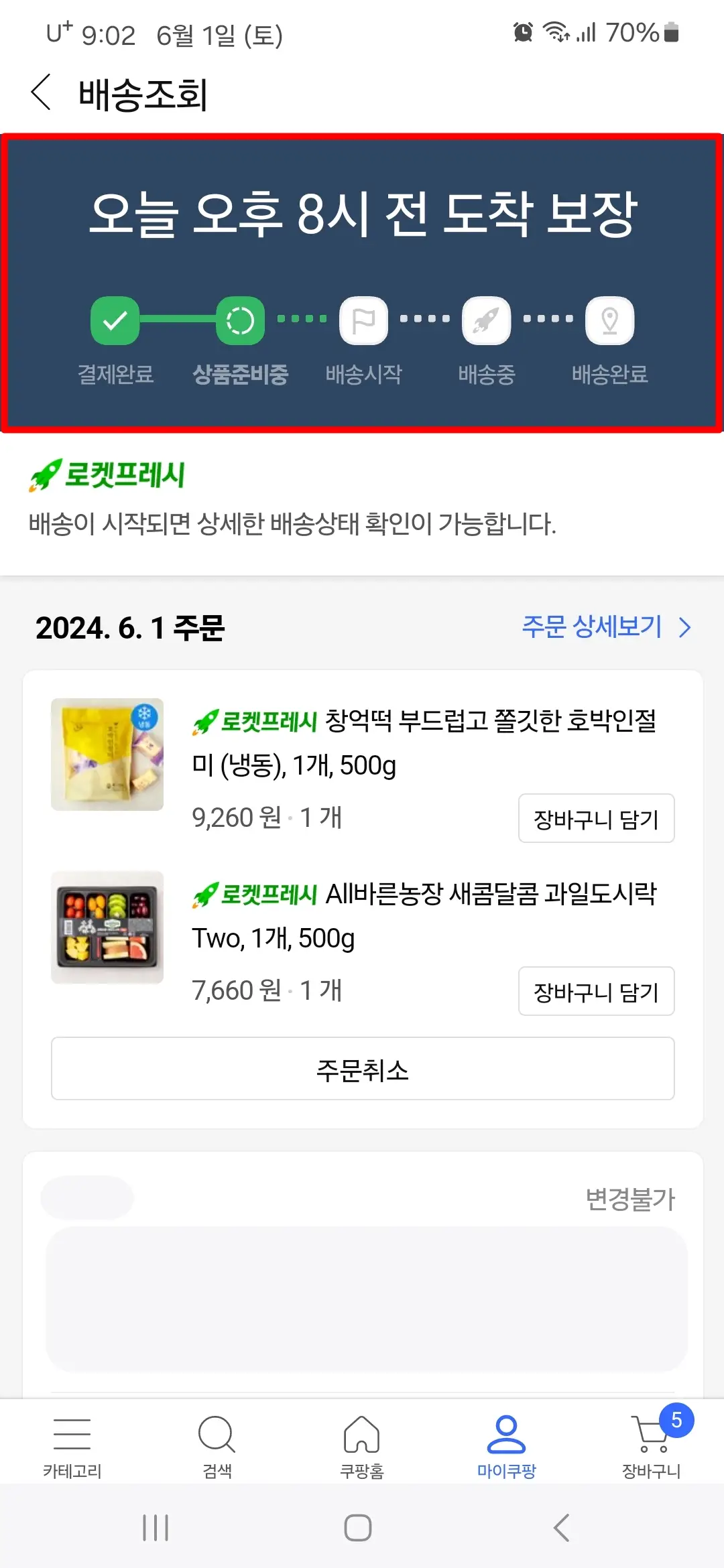Tap the back arrow next to 배송조회

click(x=42, y=92)
